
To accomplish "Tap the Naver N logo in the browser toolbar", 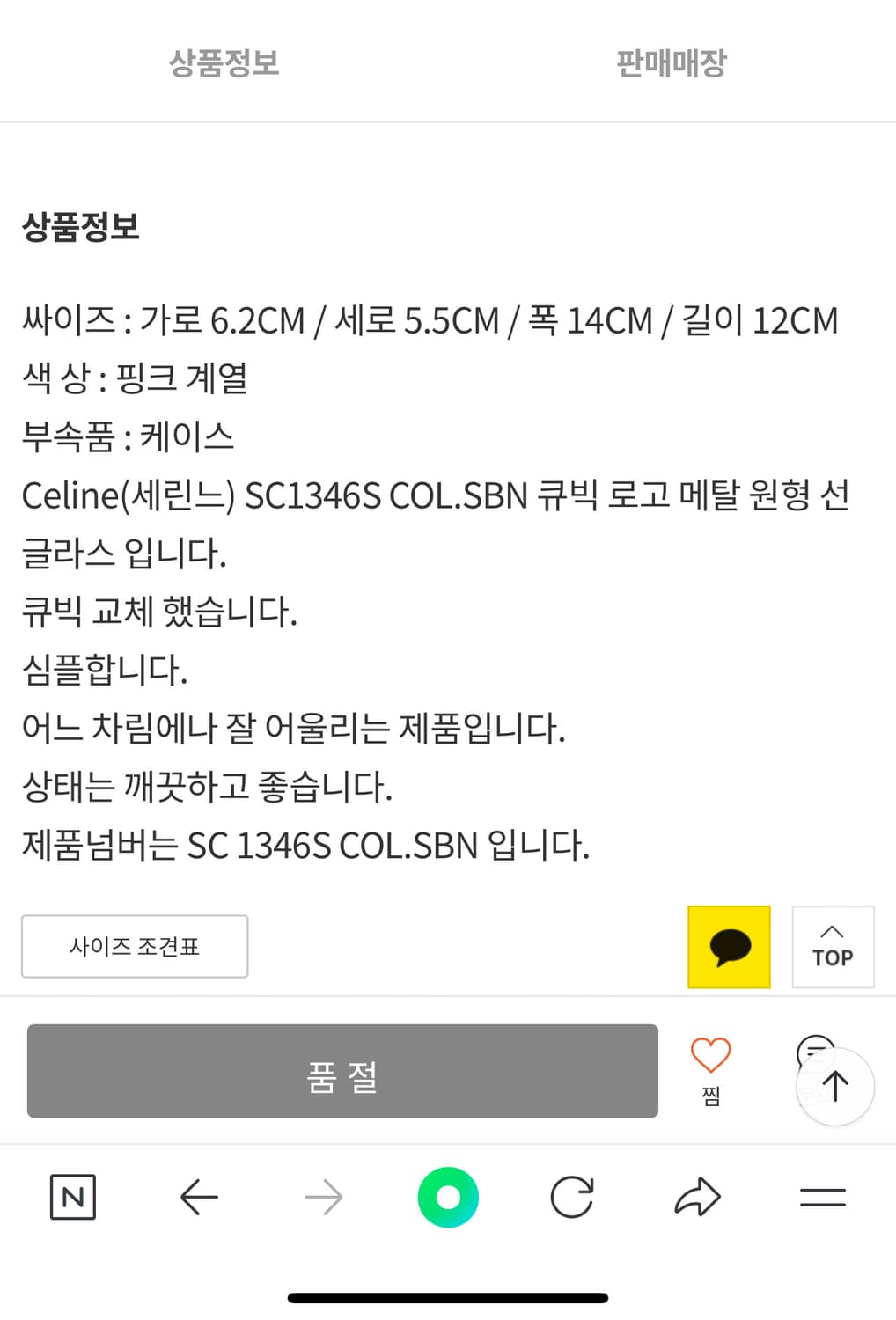I will click(72, 1197).
